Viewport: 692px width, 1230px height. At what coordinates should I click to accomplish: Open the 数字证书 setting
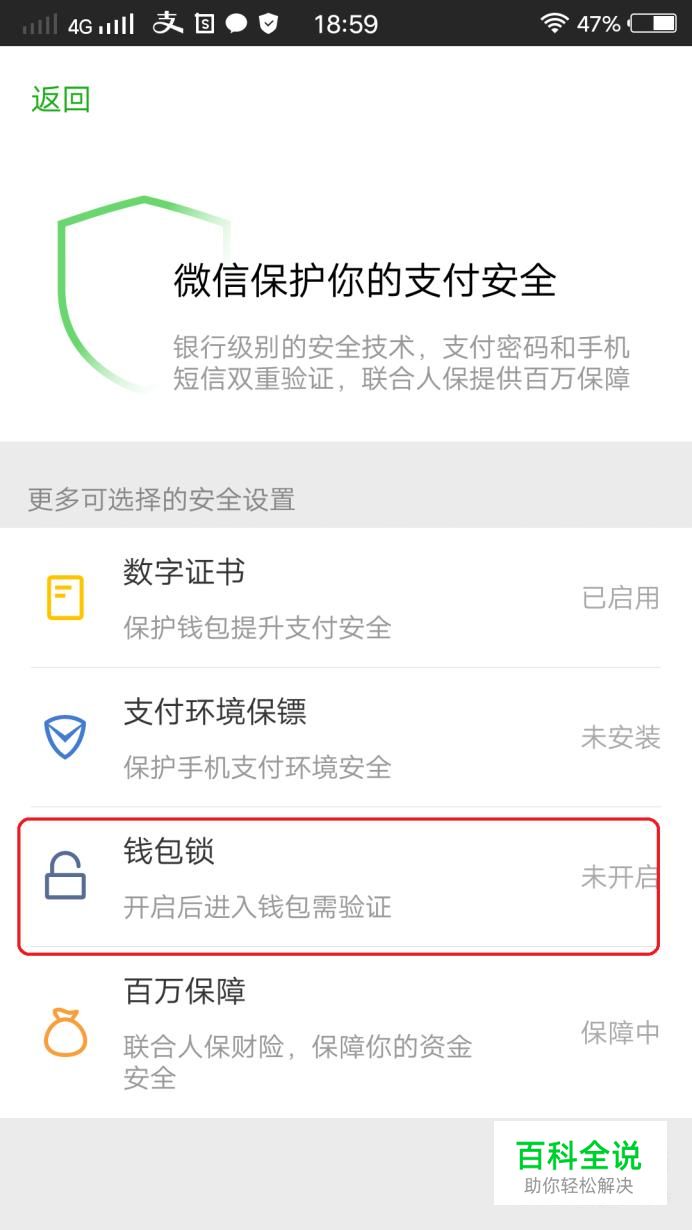pos(346,598)
